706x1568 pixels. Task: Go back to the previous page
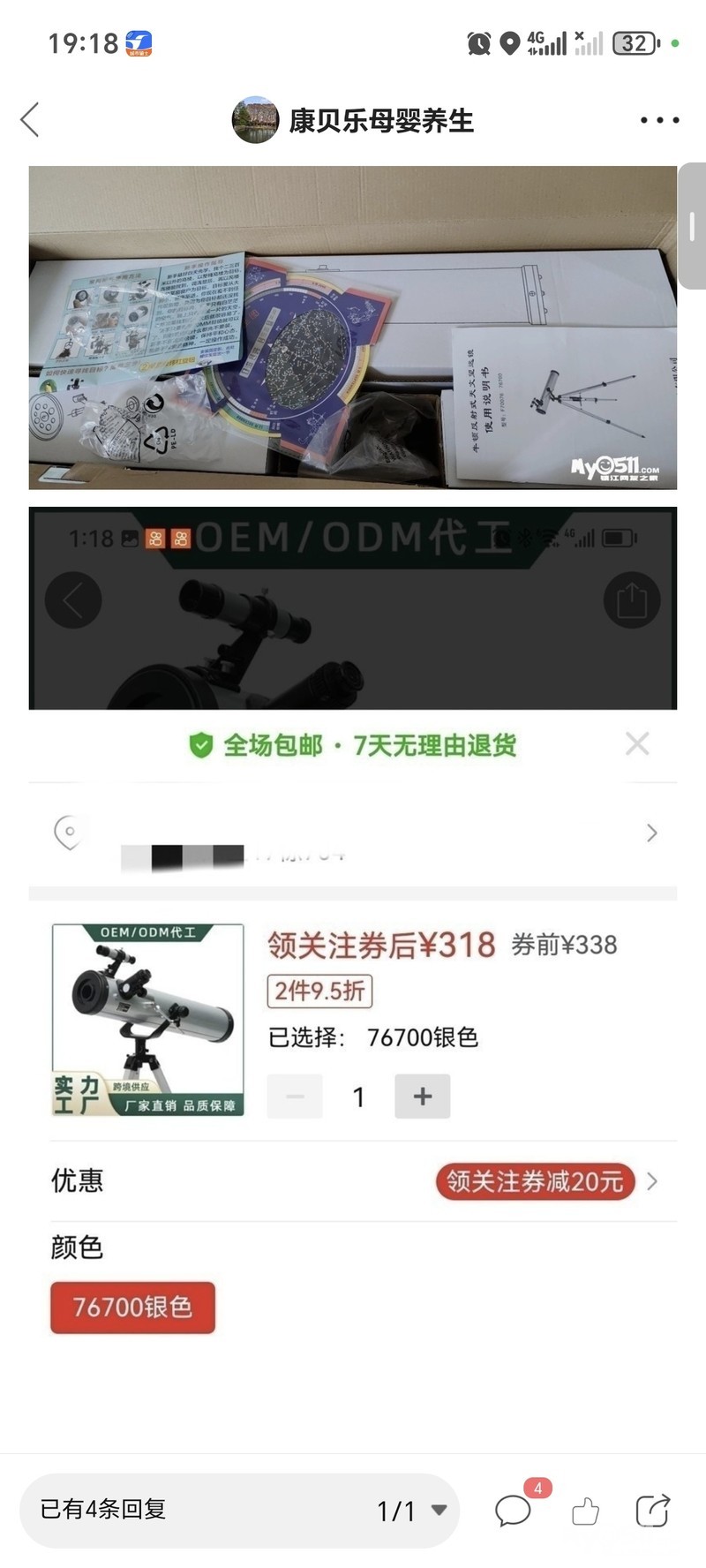30,120
